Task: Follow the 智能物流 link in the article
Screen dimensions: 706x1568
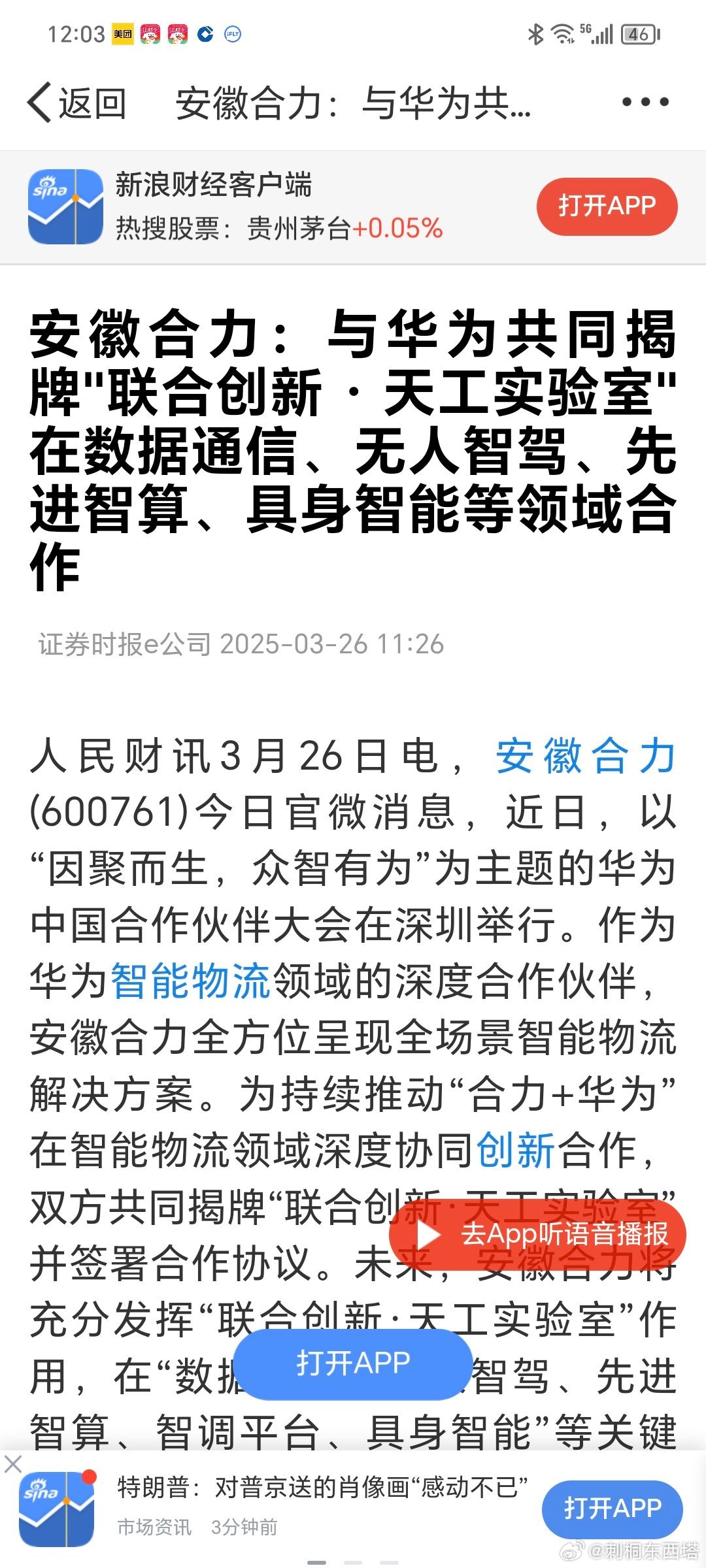Action: (191, 982)
